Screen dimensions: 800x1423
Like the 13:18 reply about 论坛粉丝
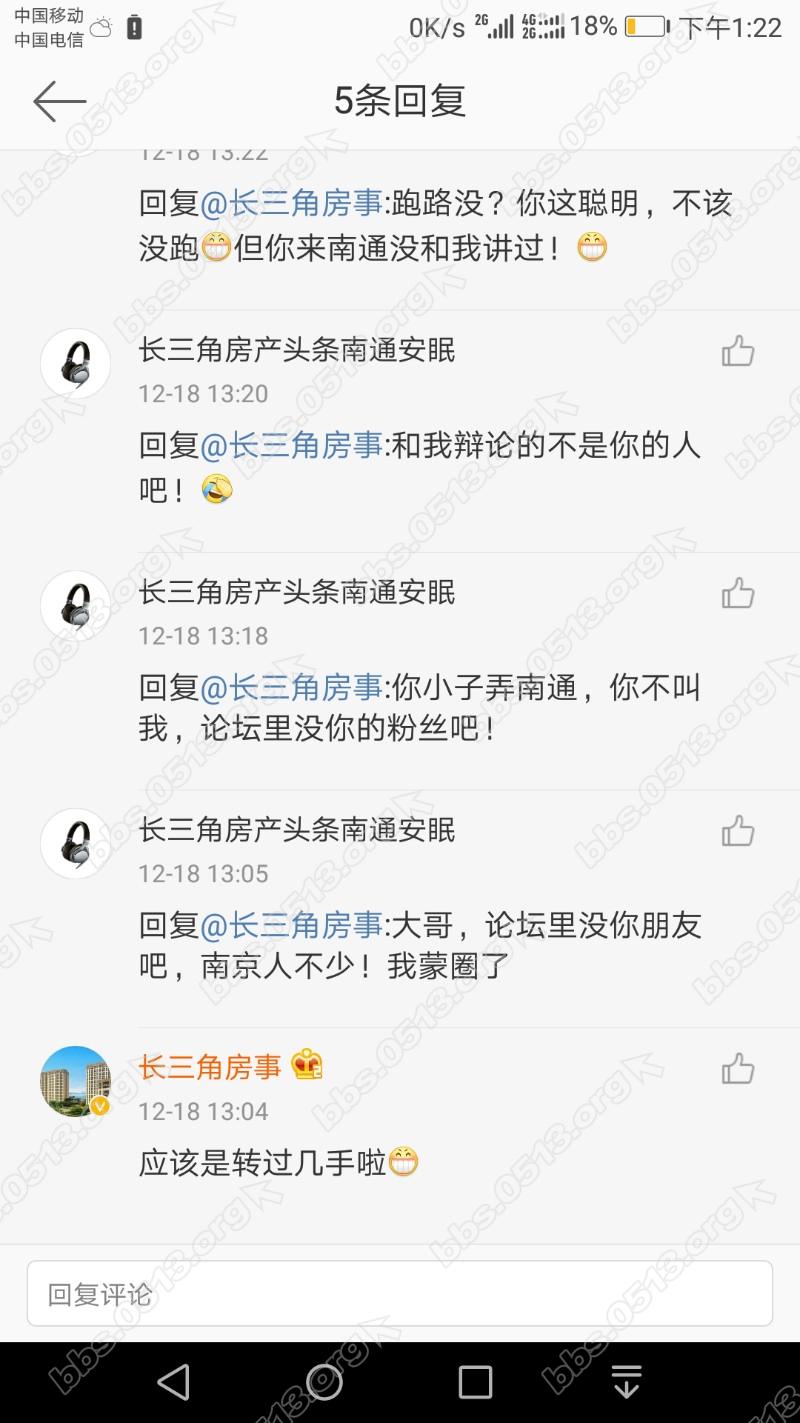pos(738,593)
